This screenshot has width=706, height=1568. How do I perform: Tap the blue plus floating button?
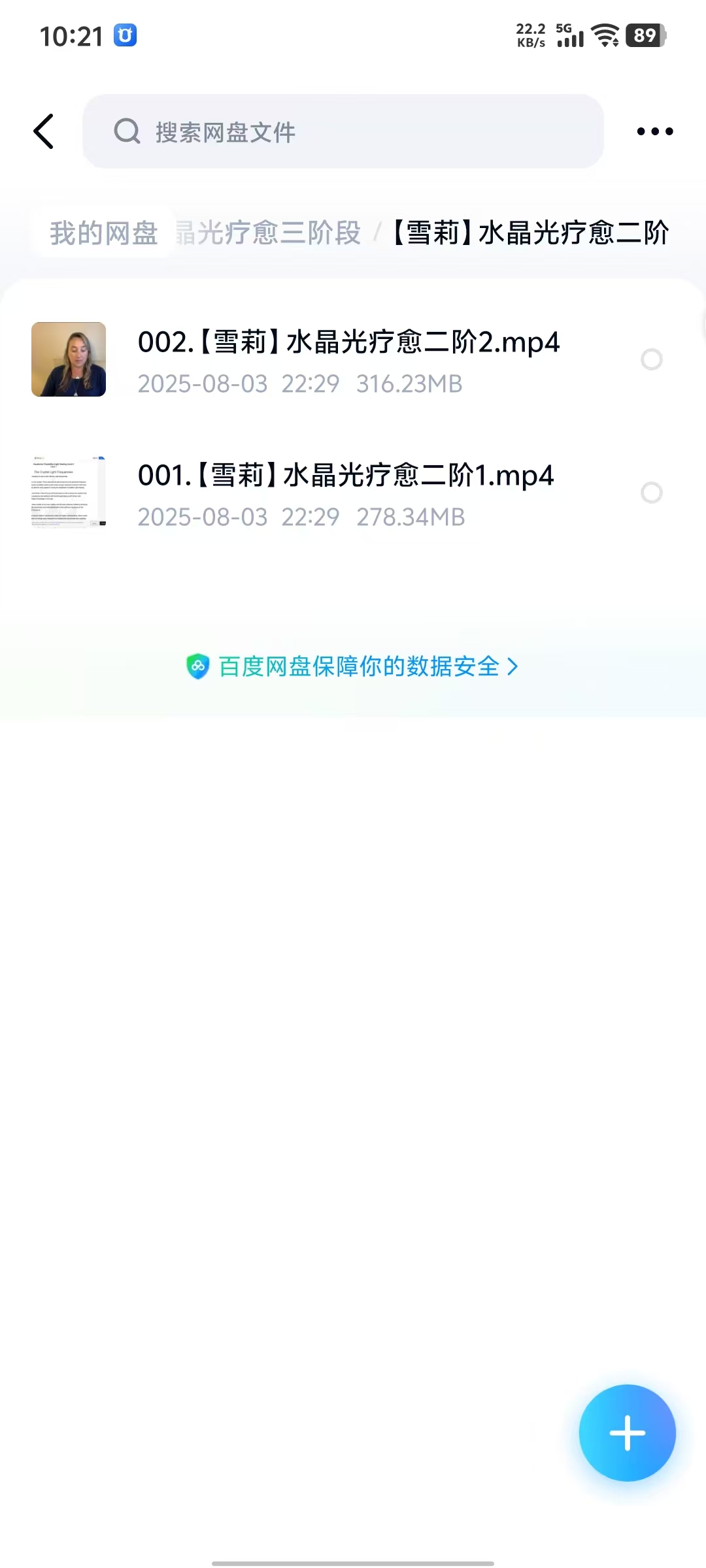pyautogui.click(x=627, y=1433)
